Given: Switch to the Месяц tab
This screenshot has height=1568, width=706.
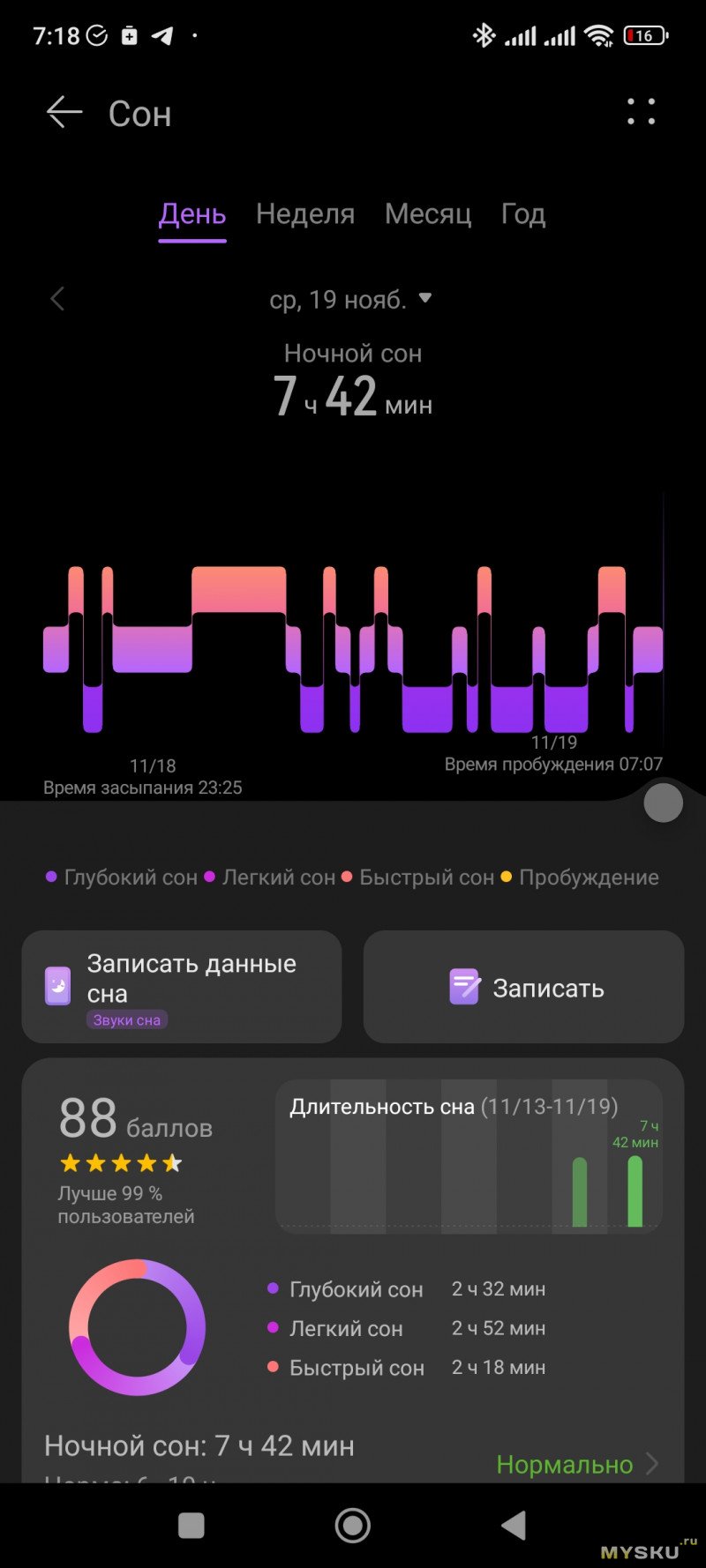Looking at the screenshot, I should click(428, 214).
